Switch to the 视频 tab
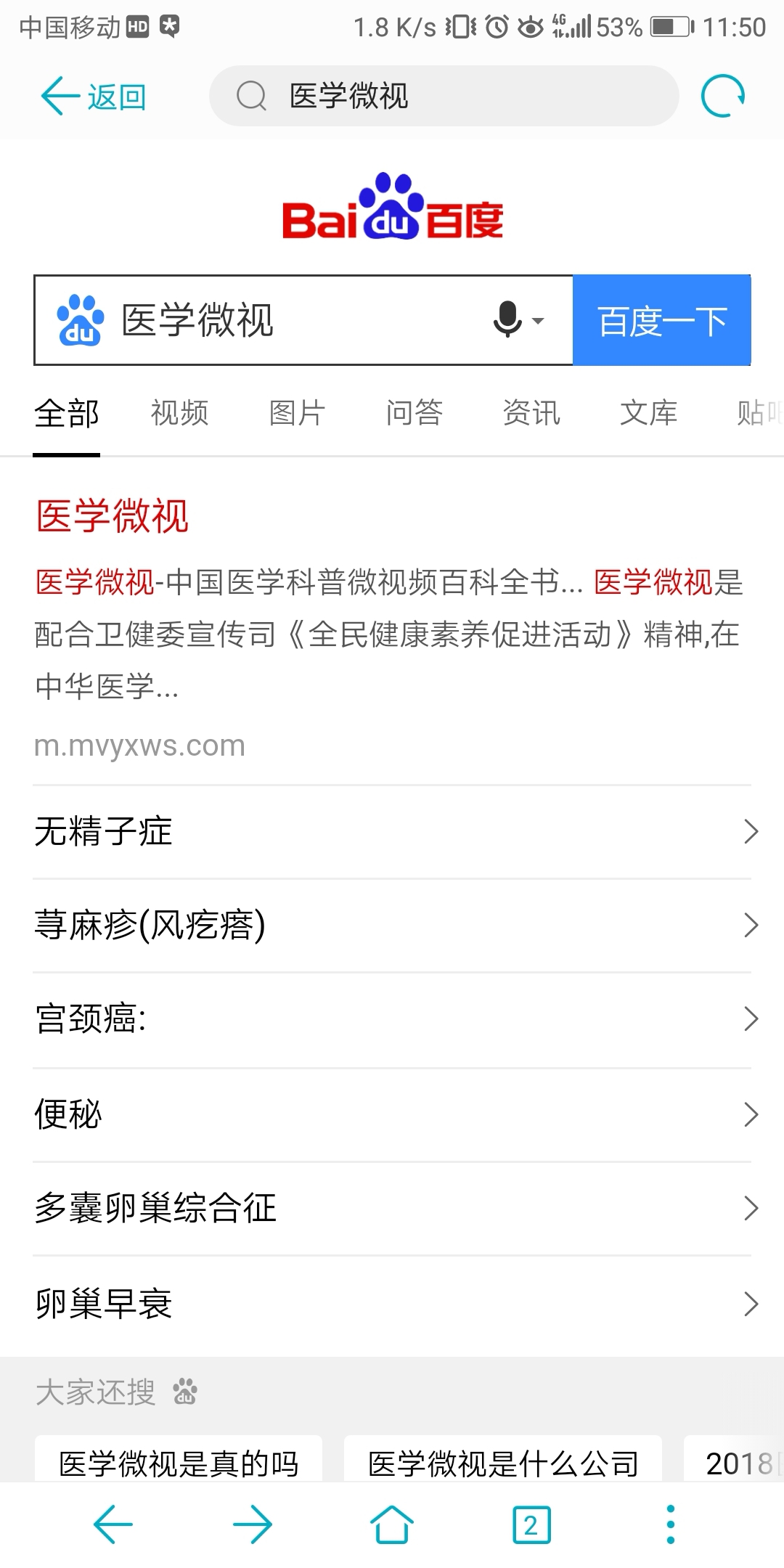The image size is (784, 1568). click(x=179, y=413)
